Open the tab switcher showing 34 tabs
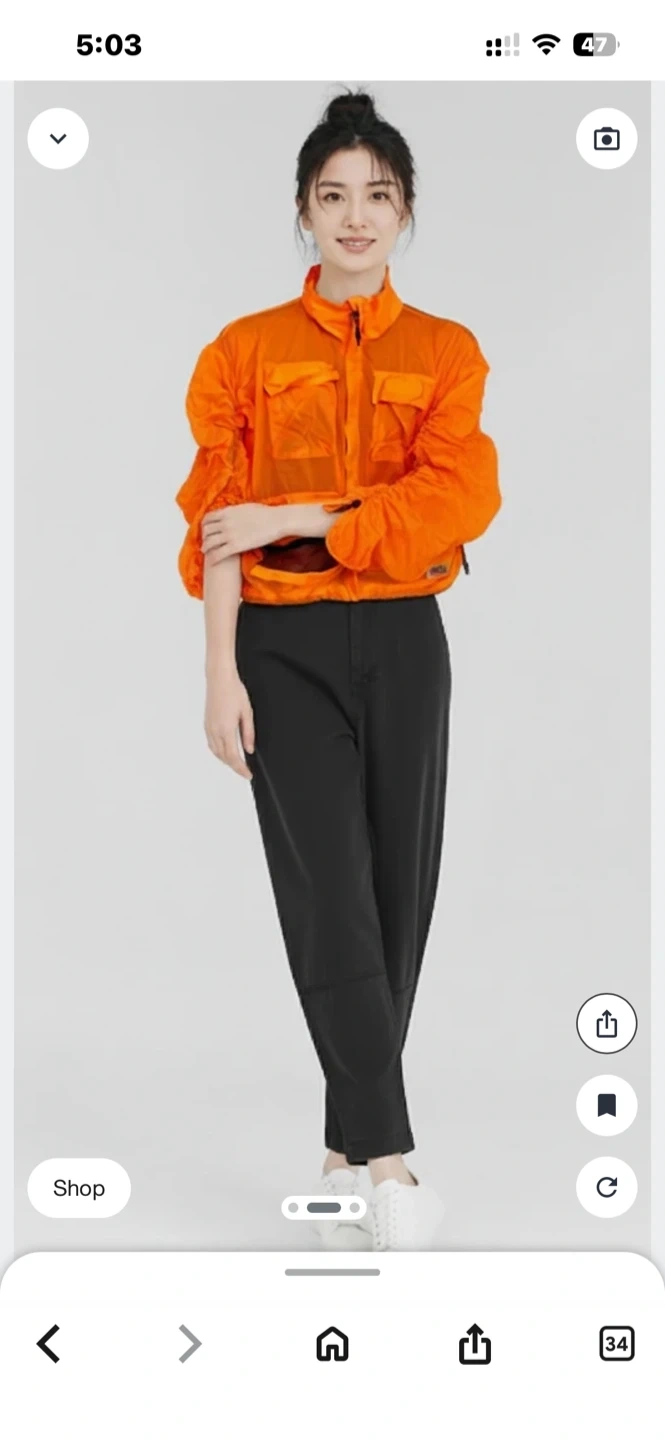Screen dimensions: 665x1440 point(616,1343)
